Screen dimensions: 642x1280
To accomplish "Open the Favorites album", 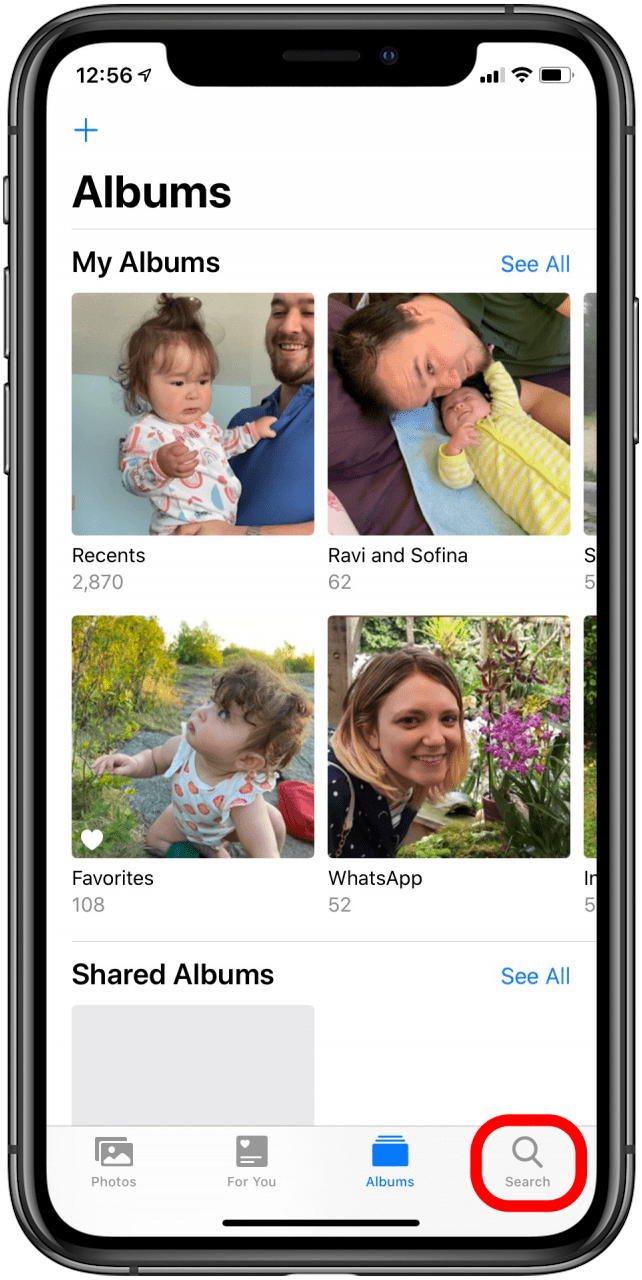I will (193, 737).
